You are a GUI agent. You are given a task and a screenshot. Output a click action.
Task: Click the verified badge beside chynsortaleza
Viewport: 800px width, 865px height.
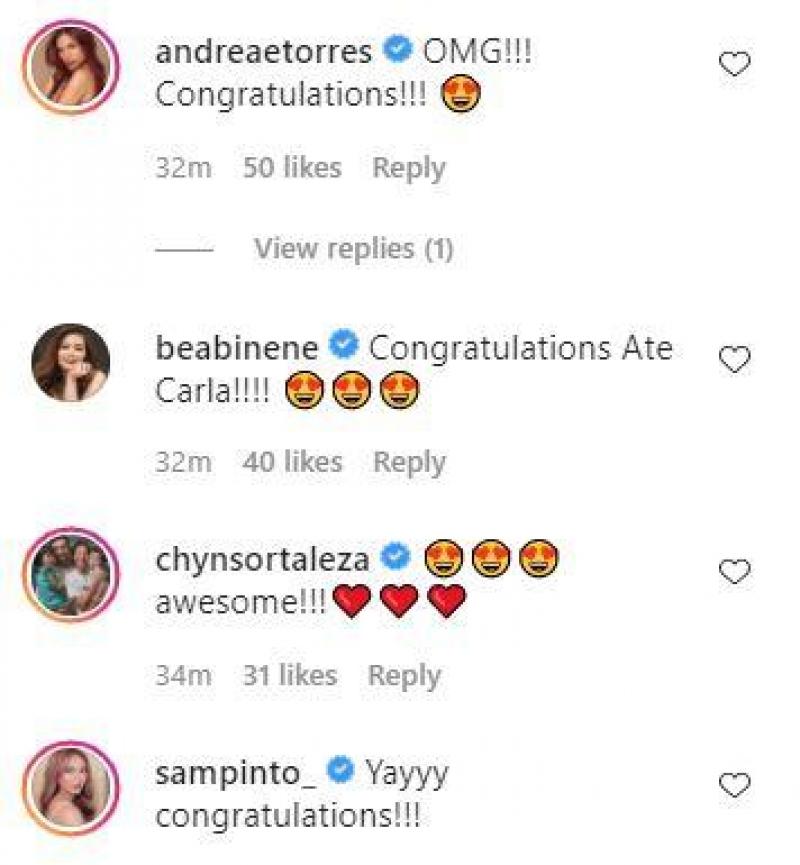395,554
